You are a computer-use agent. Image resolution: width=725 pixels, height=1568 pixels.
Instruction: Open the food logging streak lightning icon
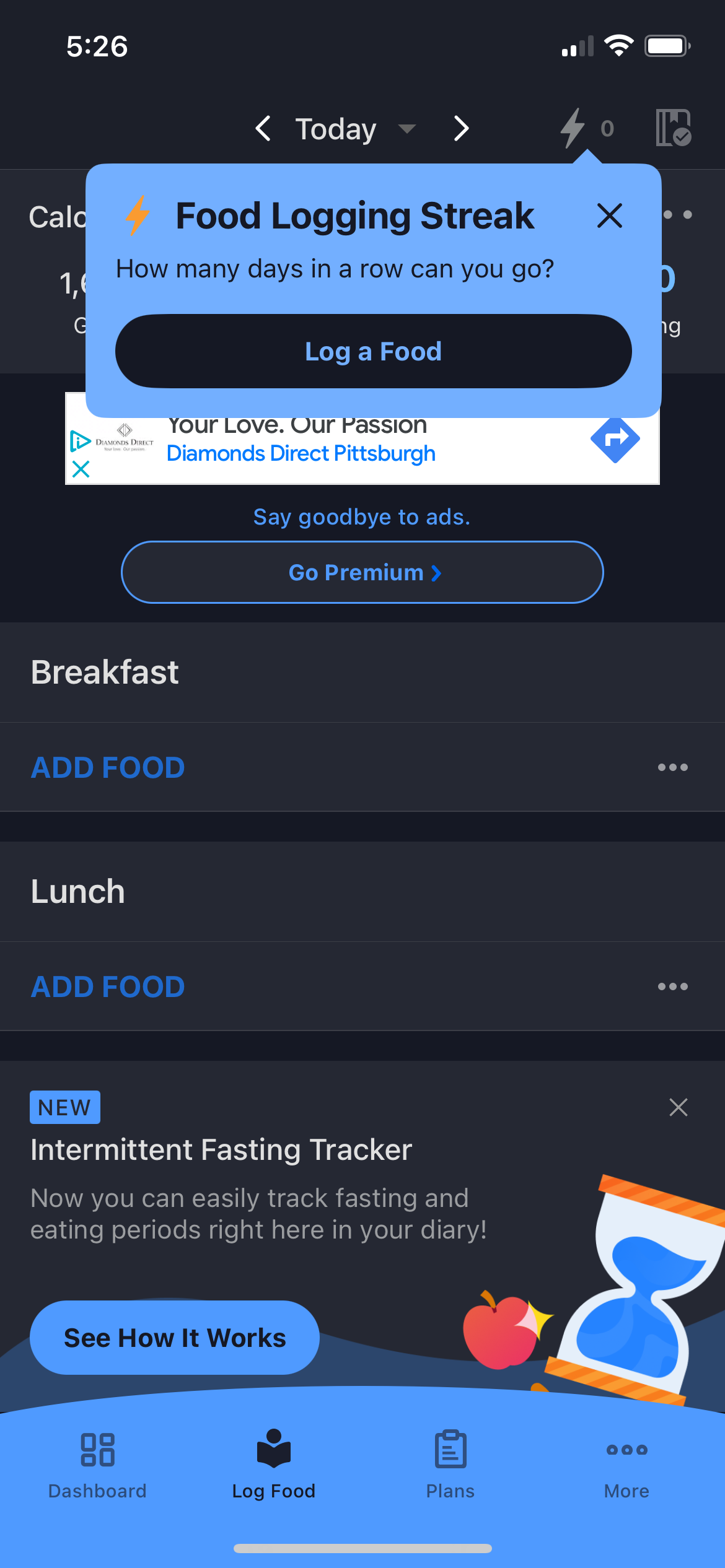click(571, 128)
